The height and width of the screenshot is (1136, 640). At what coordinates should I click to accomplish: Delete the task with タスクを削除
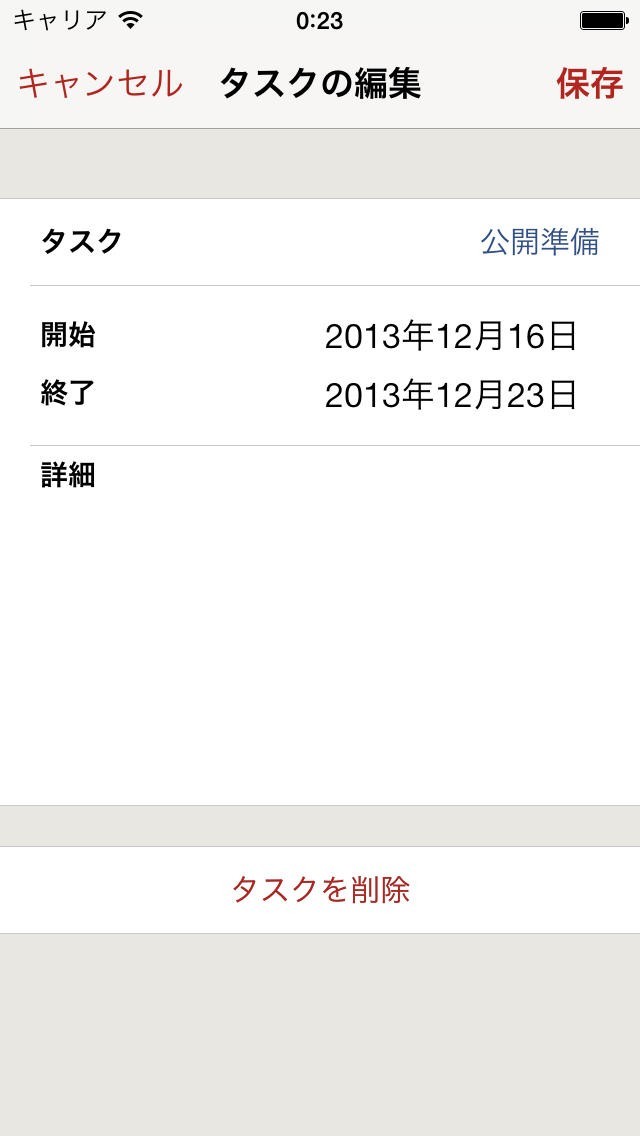[x=320, y=890]
